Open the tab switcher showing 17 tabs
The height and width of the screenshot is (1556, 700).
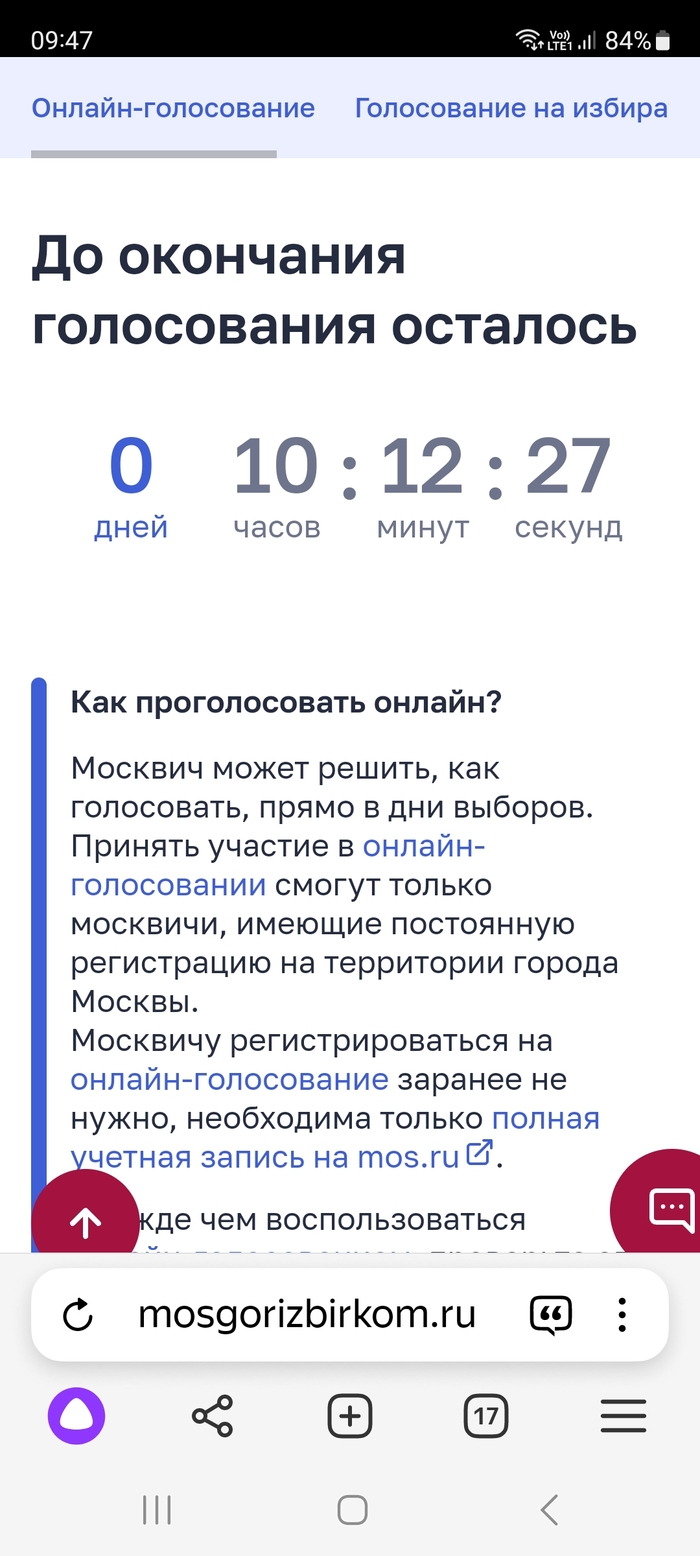(x=486, y=1416)
